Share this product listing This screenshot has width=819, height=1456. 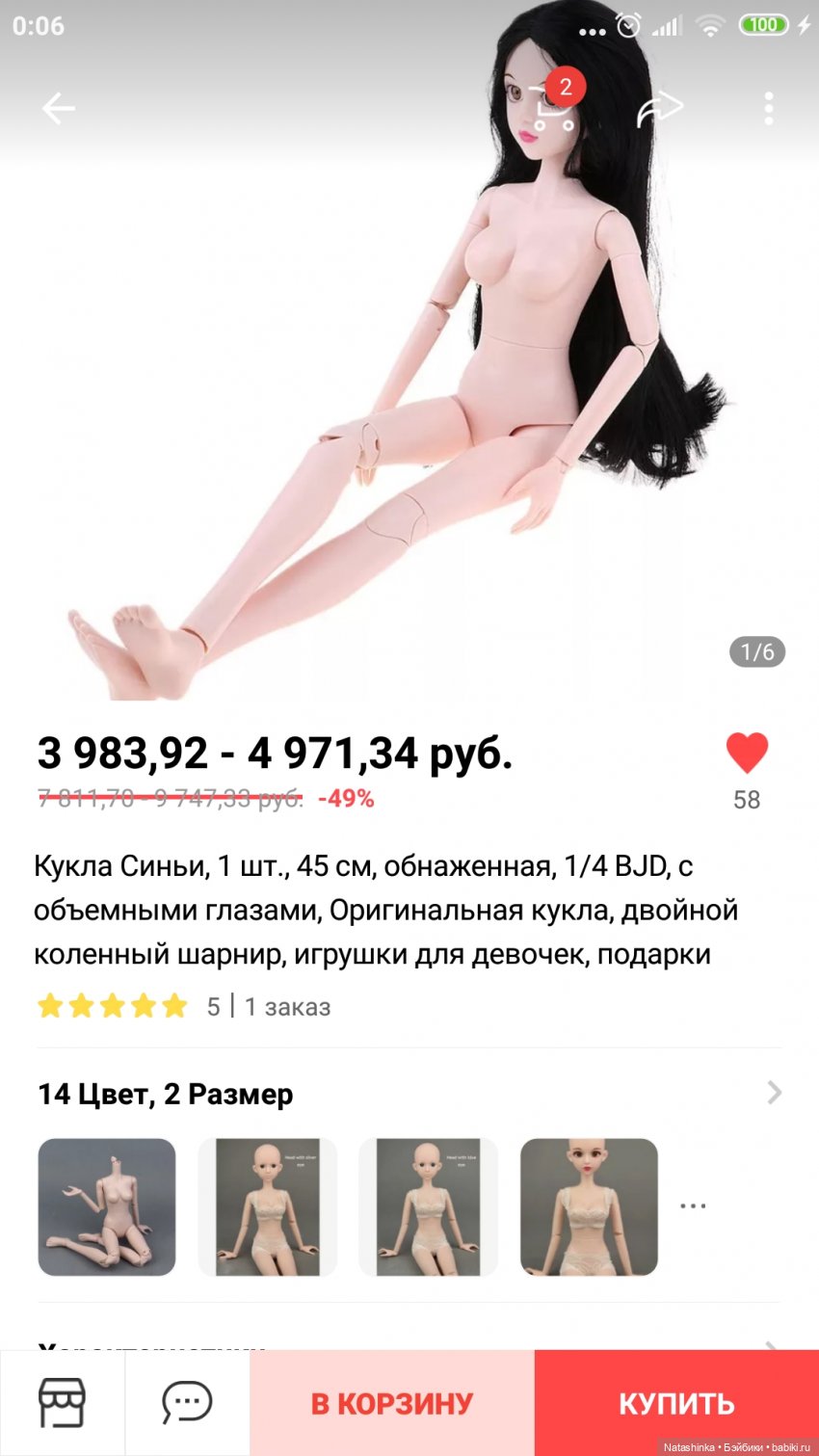pyautogui.click(x=660, y=109)
